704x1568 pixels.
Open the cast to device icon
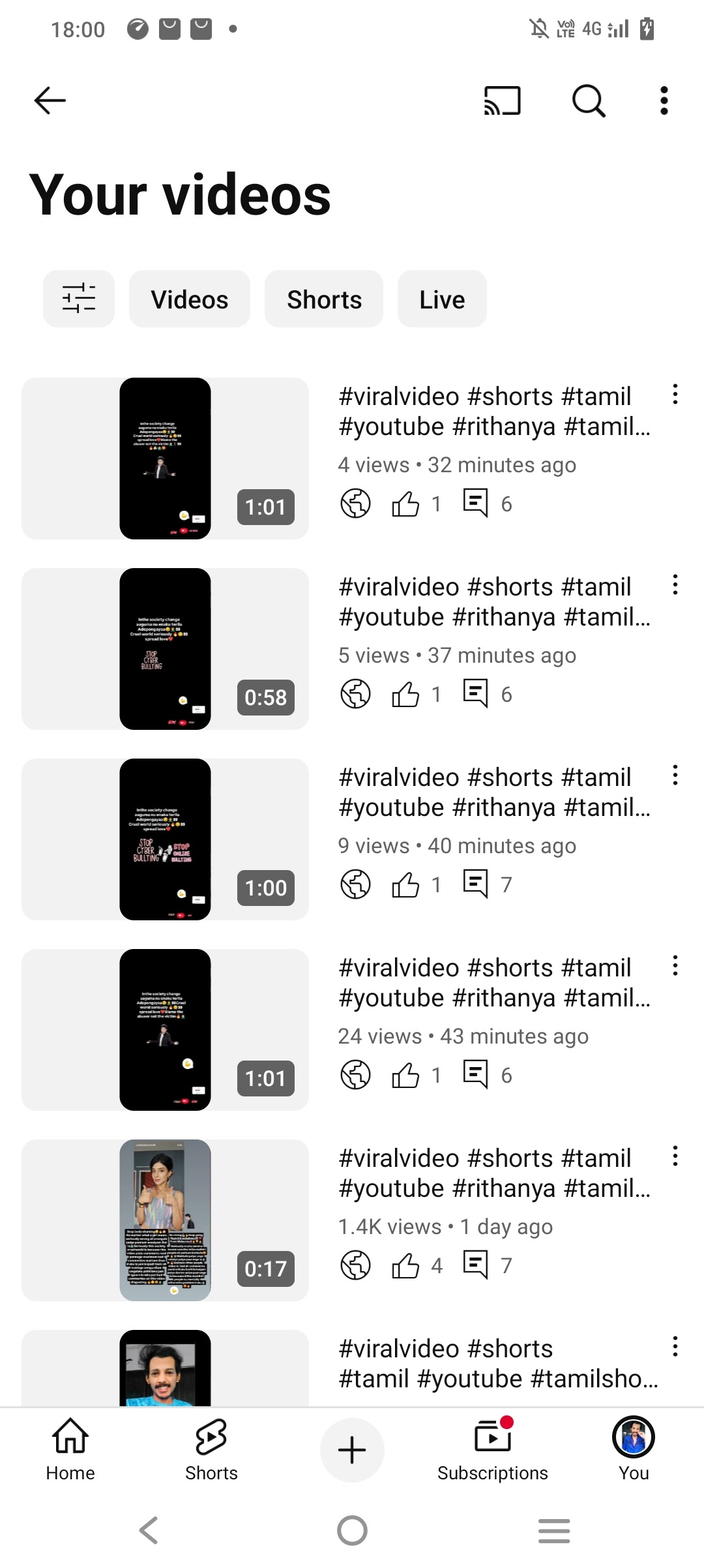coord(502,100)
